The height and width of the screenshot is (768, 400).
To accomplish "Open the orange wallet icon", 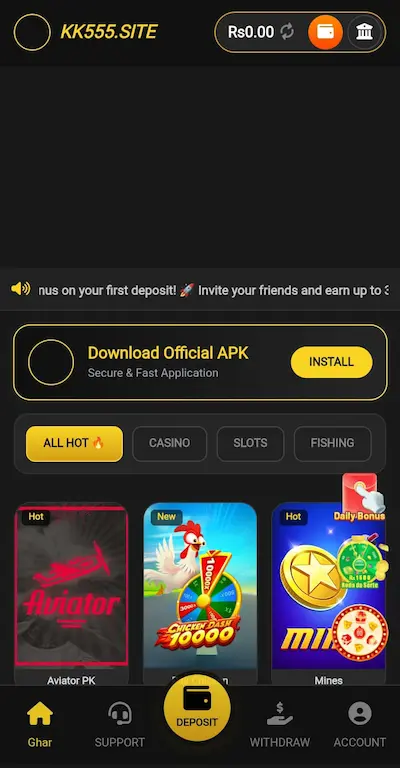I will tap(325, 32).
